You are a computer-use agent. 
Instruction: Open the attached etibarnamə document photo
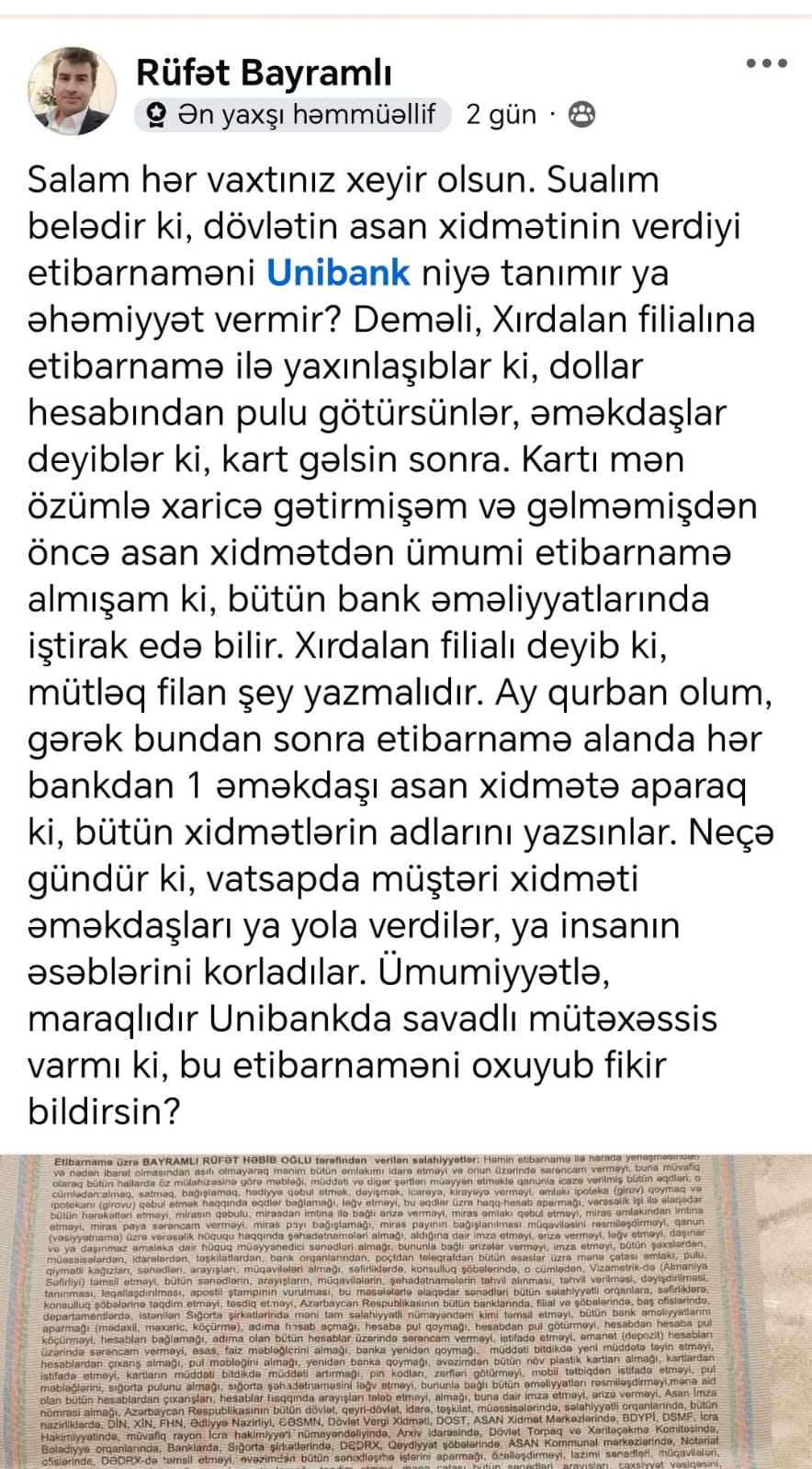click(406, 1311)
